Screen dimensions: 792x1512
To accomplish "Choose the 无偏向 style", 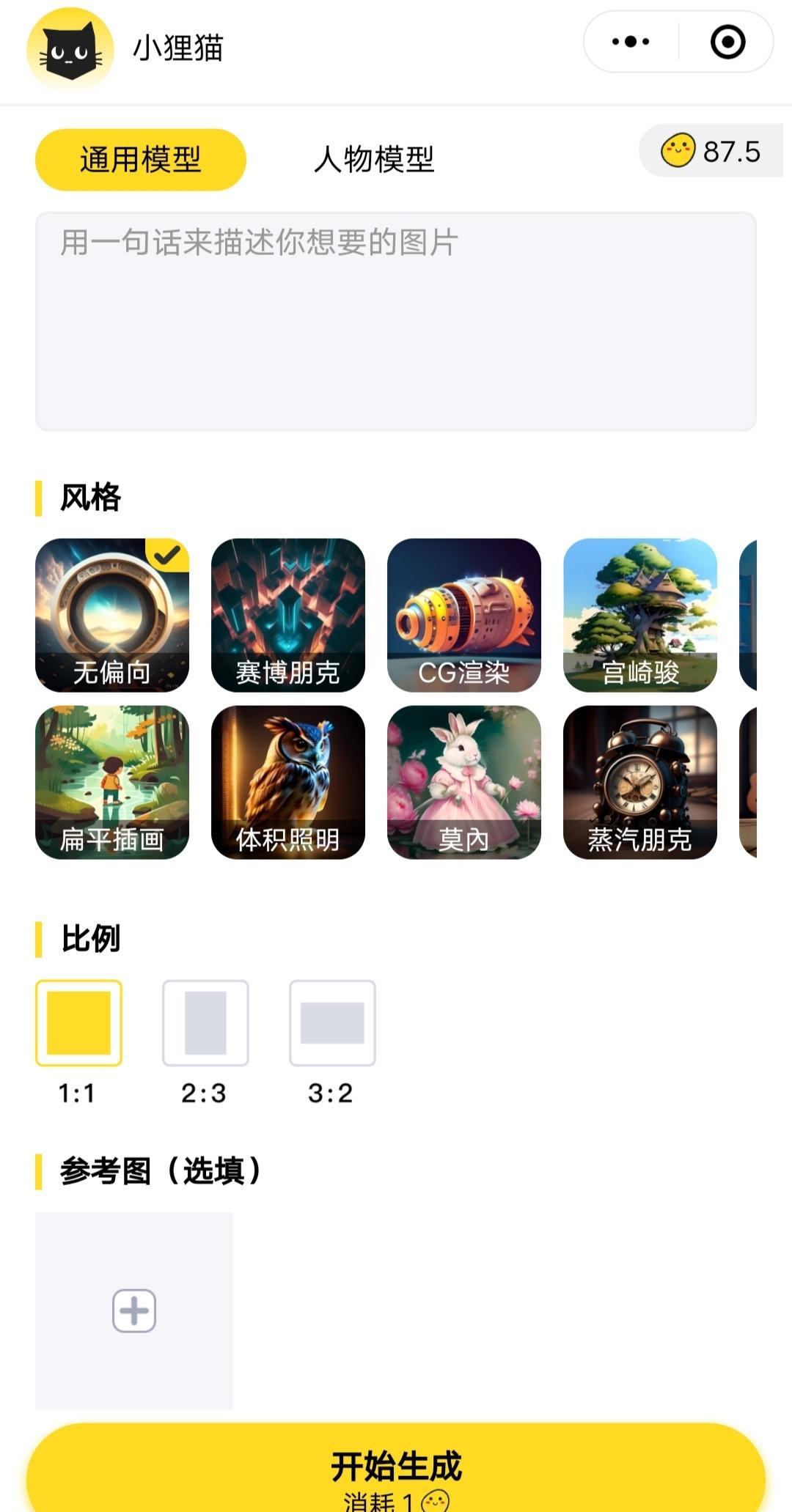I will 112,615.
